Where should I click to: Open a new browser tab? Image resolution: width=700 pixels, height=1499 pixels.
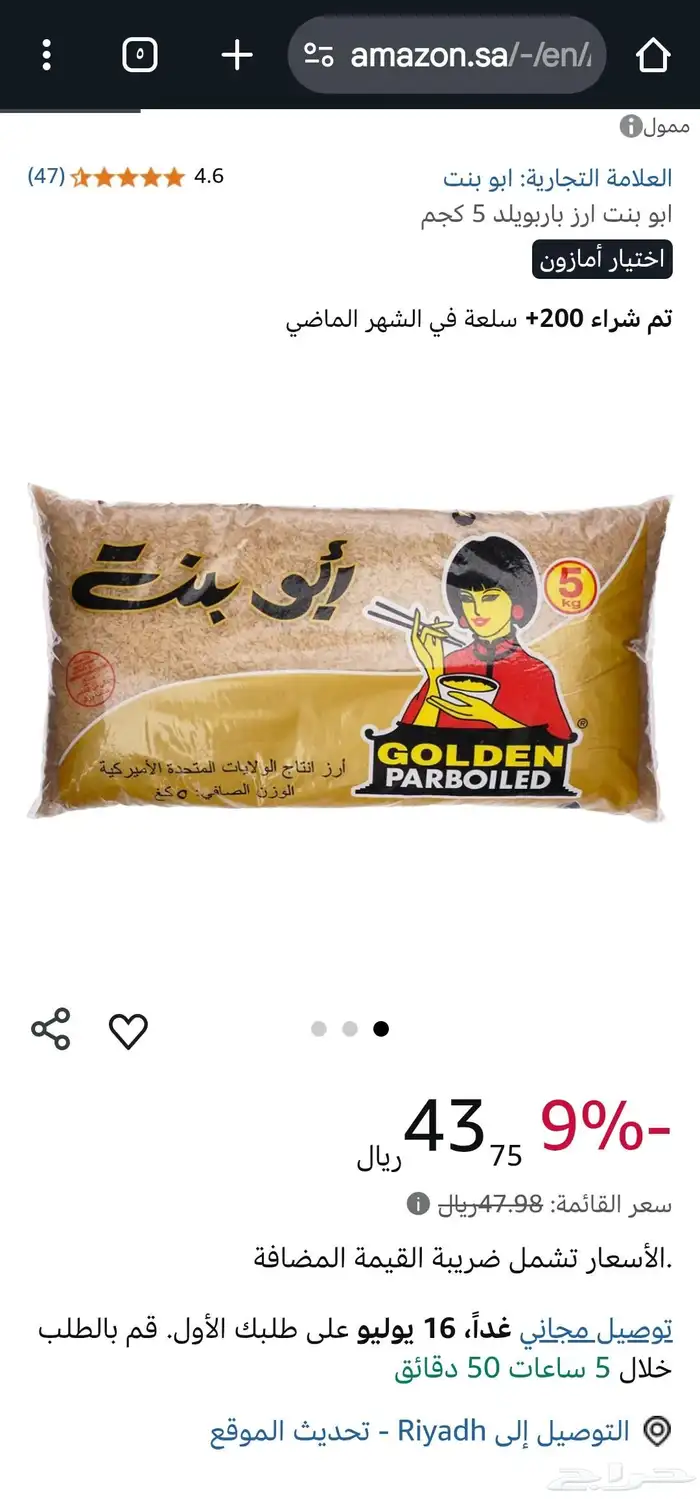click(236, 55)
